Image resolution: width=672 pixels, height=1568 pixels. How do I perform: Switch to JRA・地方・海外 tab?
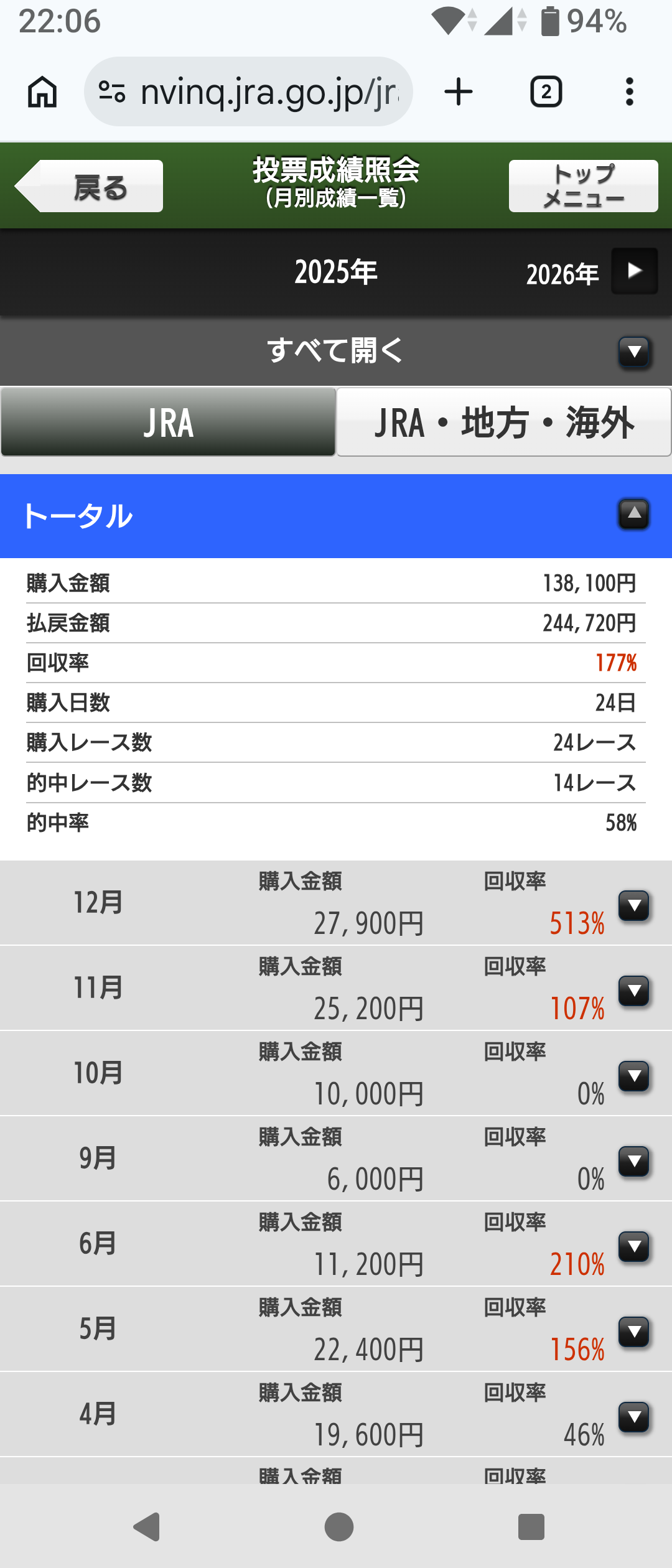click(503, 422)
